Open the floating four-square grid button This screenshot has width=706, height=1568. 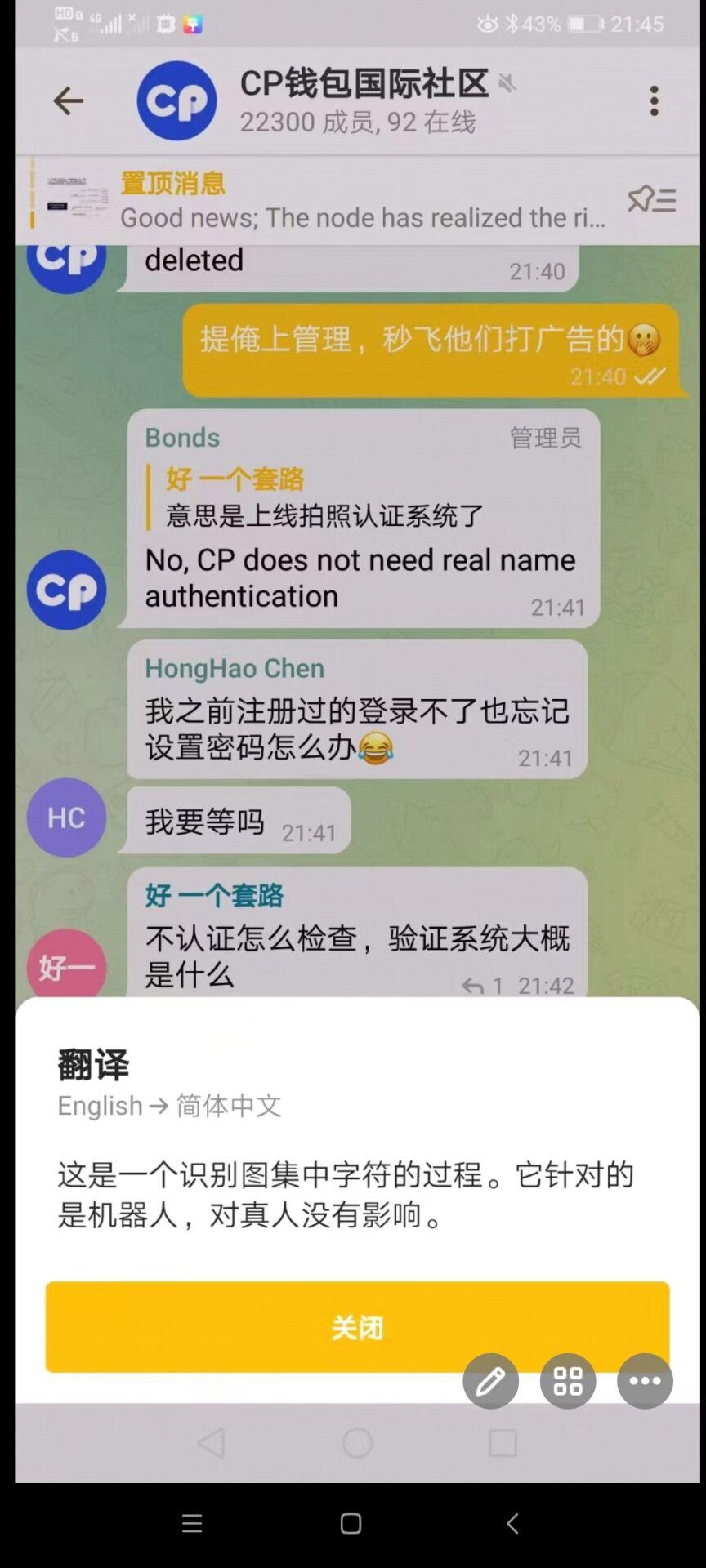point(568,1381)
